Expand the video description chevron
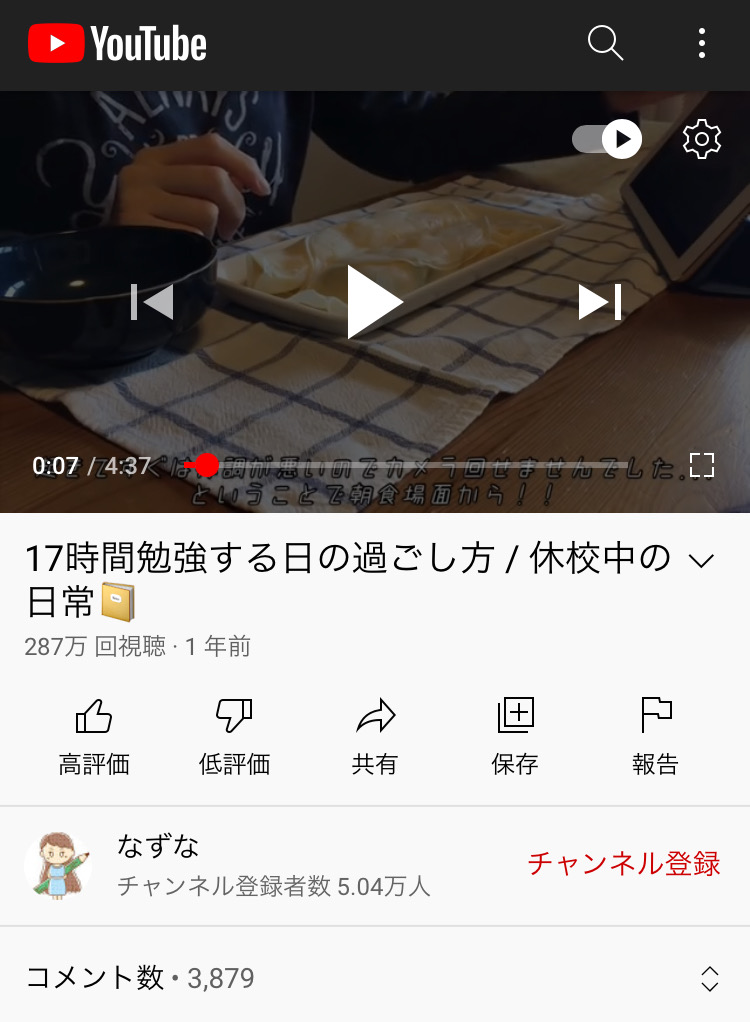Image resolution: width=750 pixels, height=1022 pixels. point(702,561)
